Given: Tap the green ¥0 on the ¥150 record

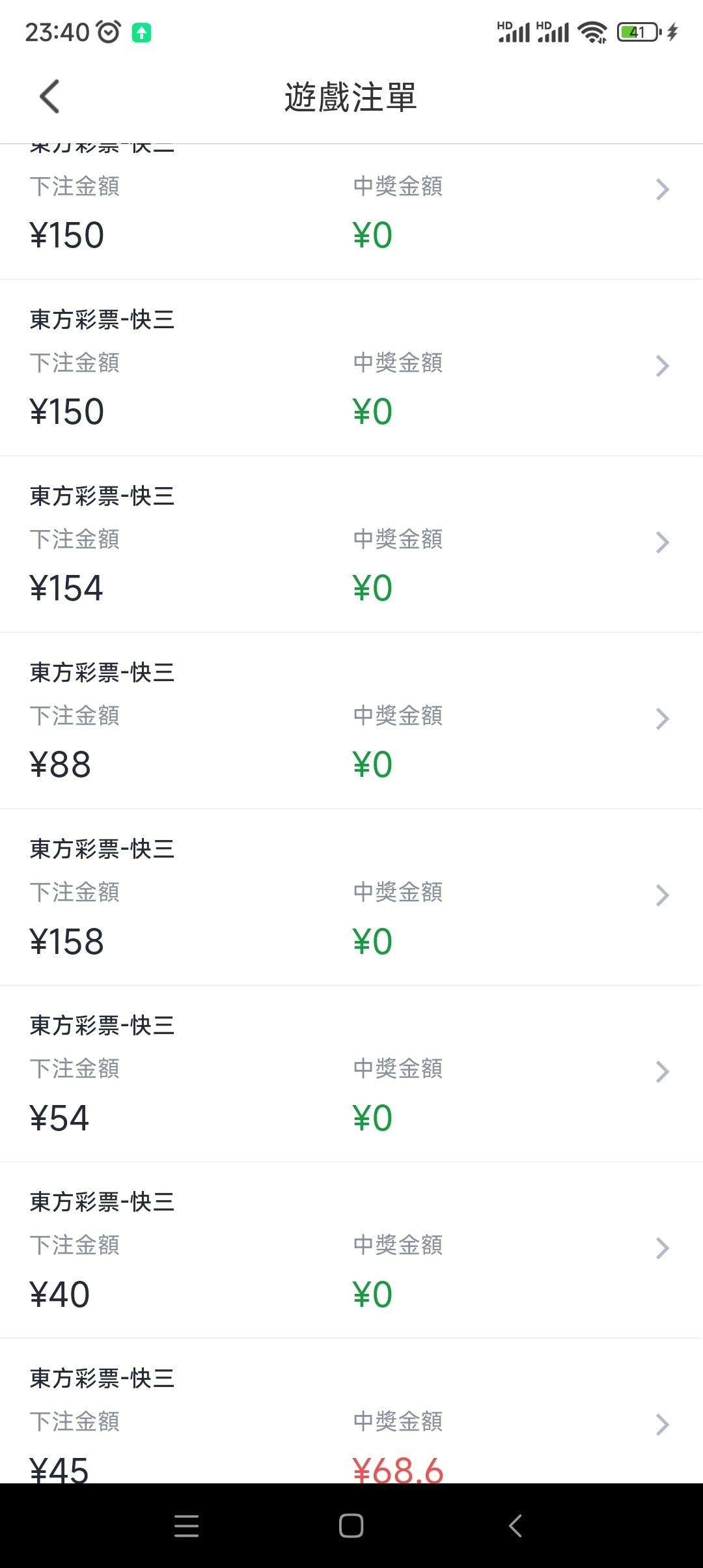Looking at the screenshot, I should [x=372, y=410].
